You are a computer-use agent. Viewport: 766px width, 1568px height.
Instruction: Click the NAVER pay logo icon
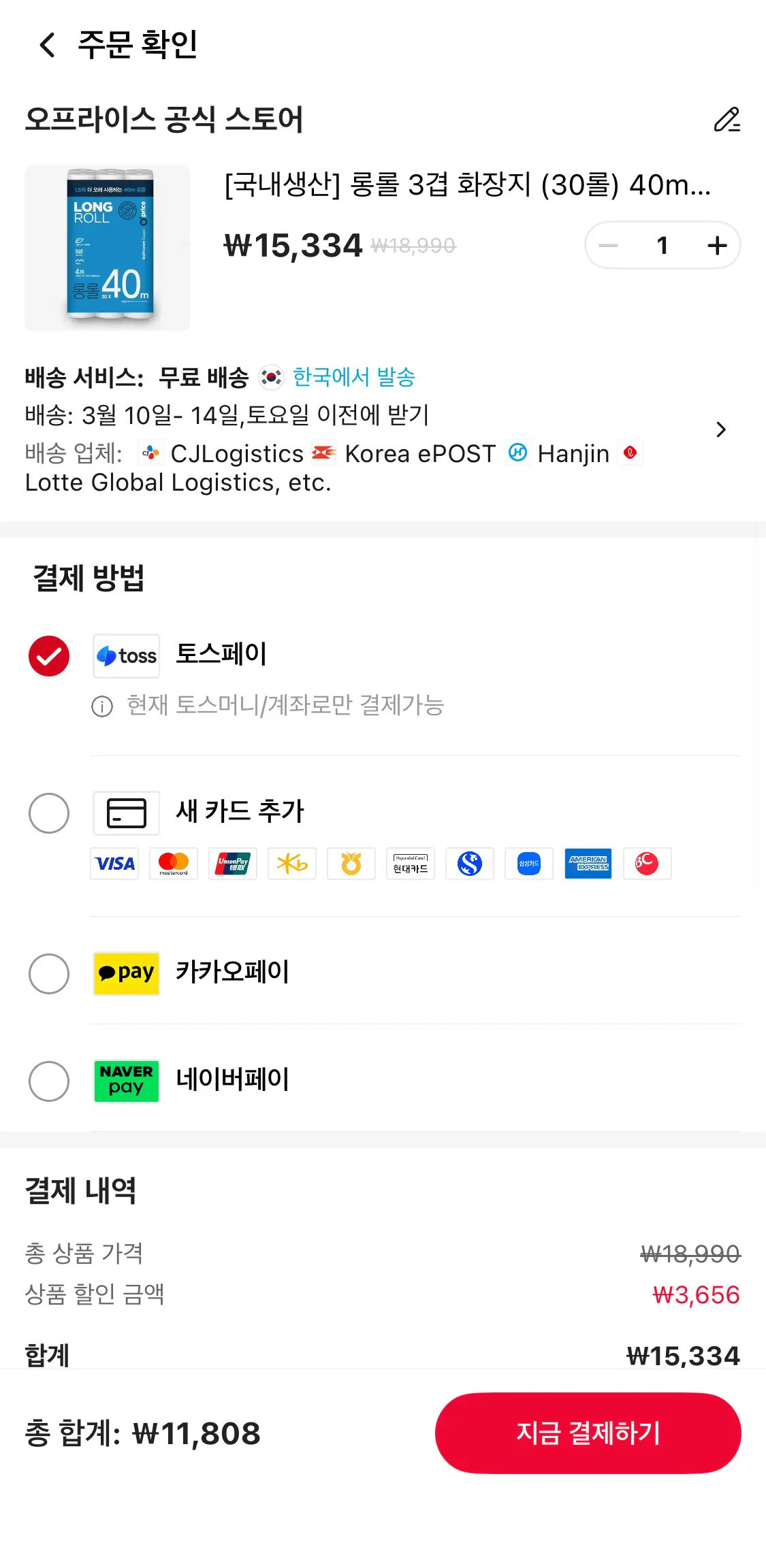(x=126, y=1081)
